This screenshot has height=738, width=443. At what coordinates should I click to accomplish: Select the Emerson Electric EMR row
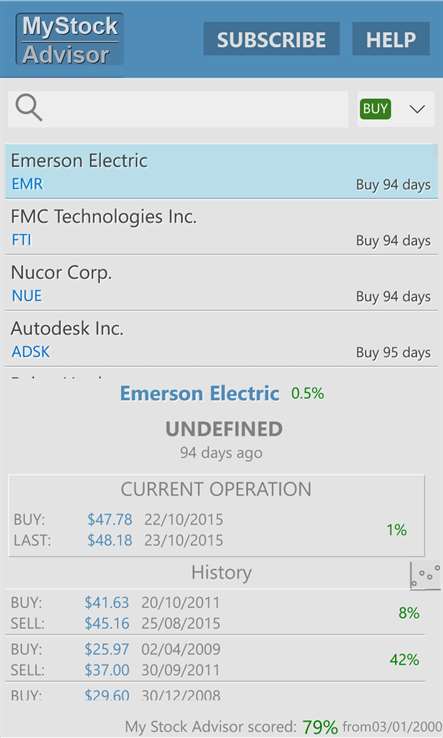tap(221, 171)
